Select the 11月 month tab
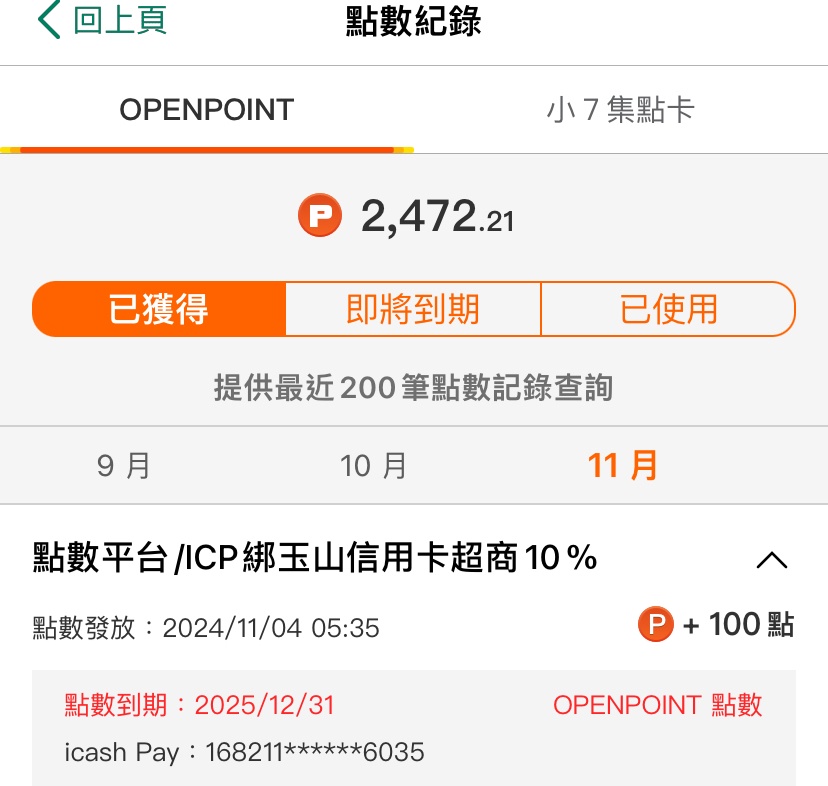 [x=623, y=466]
